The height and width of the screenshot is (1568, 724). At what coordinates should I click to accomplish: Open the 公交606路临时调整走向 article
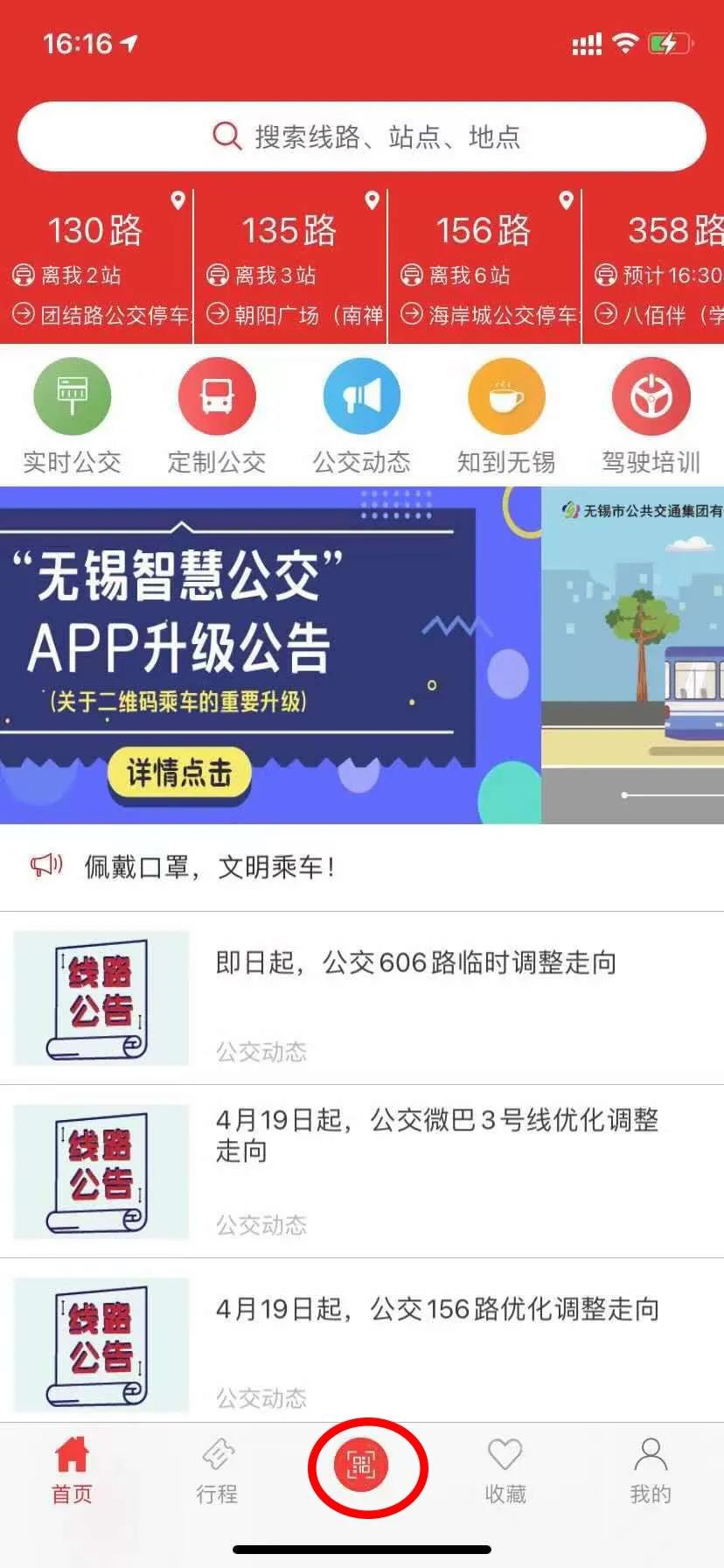416,963
